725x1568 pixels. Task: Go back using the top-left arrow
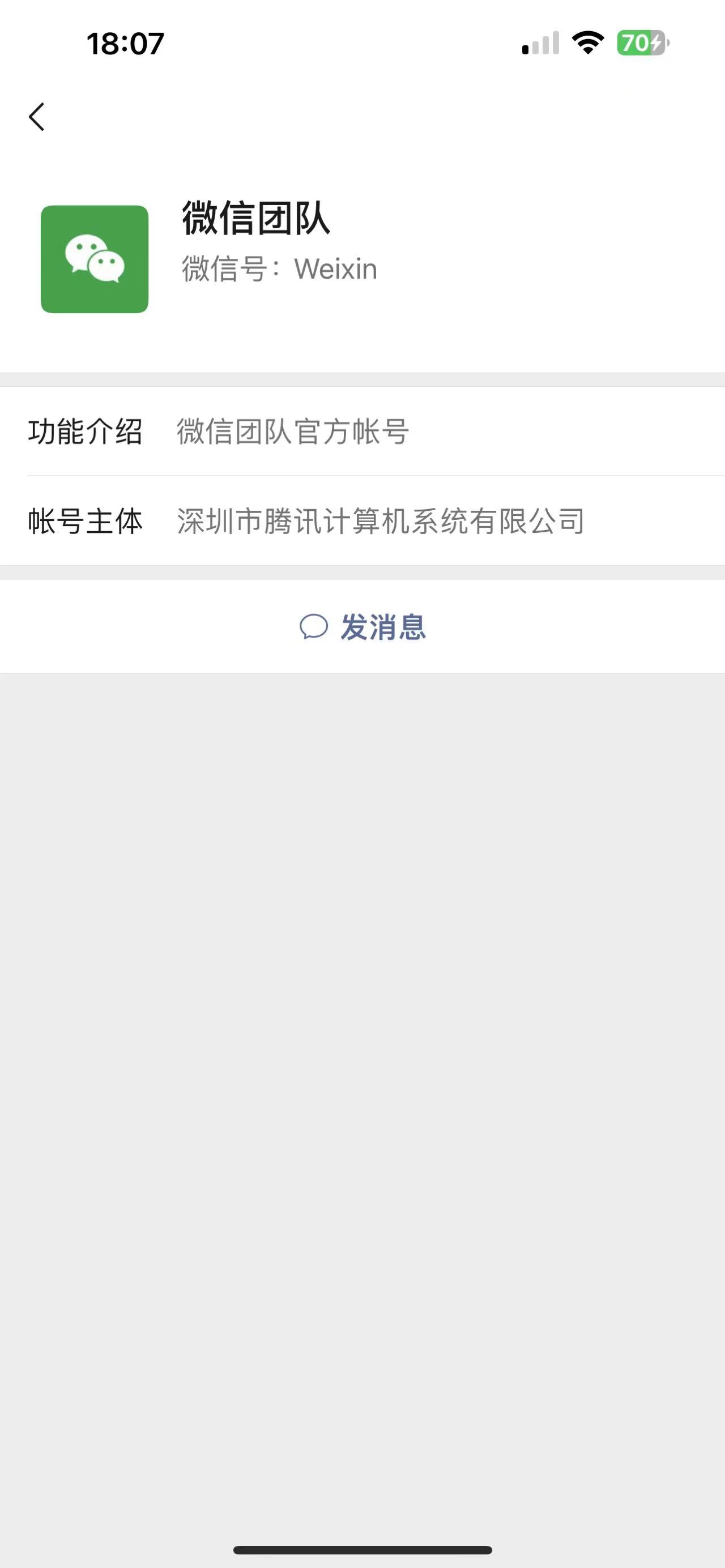point(36,117)
